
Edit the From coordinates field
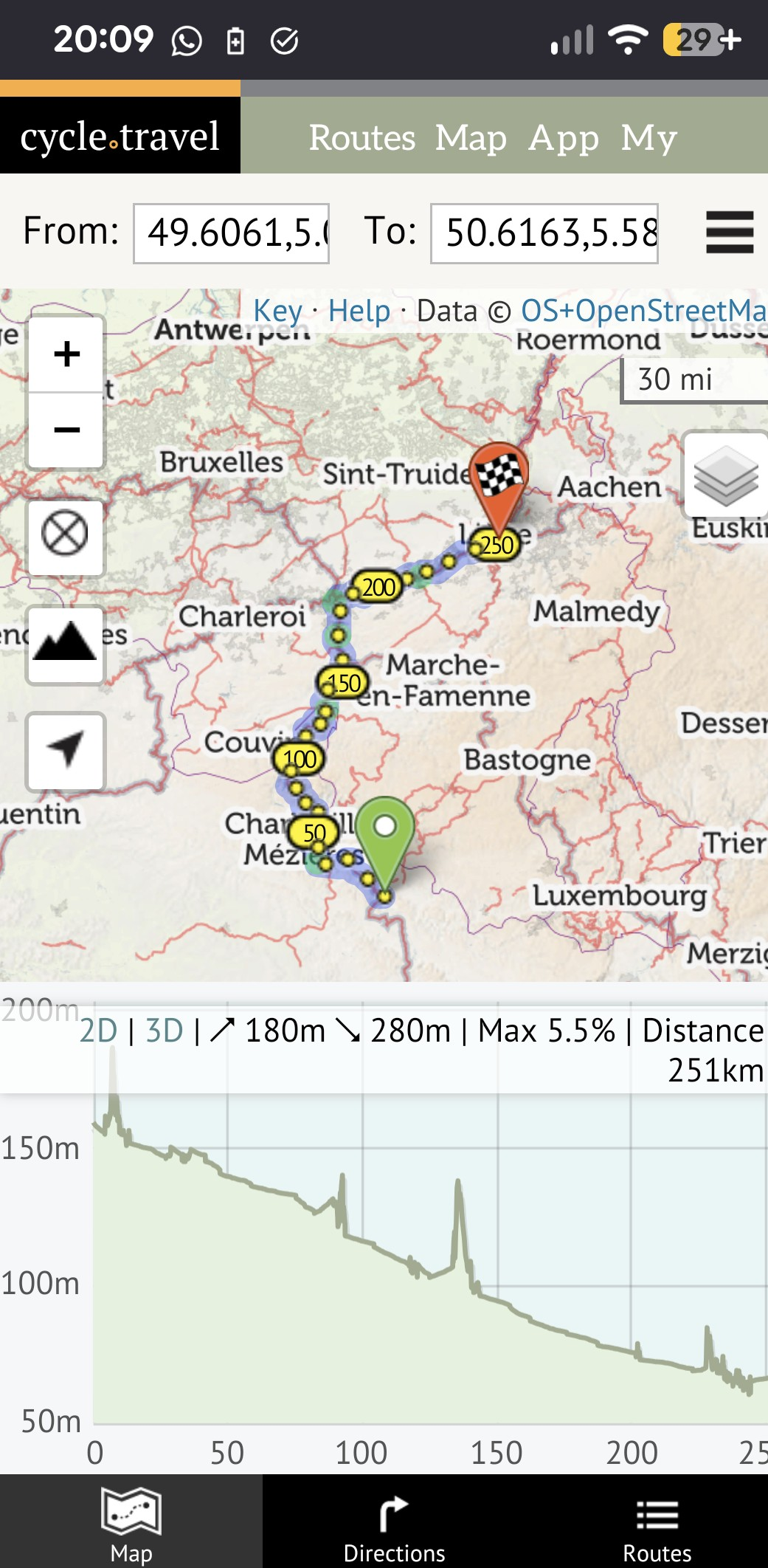231,233
